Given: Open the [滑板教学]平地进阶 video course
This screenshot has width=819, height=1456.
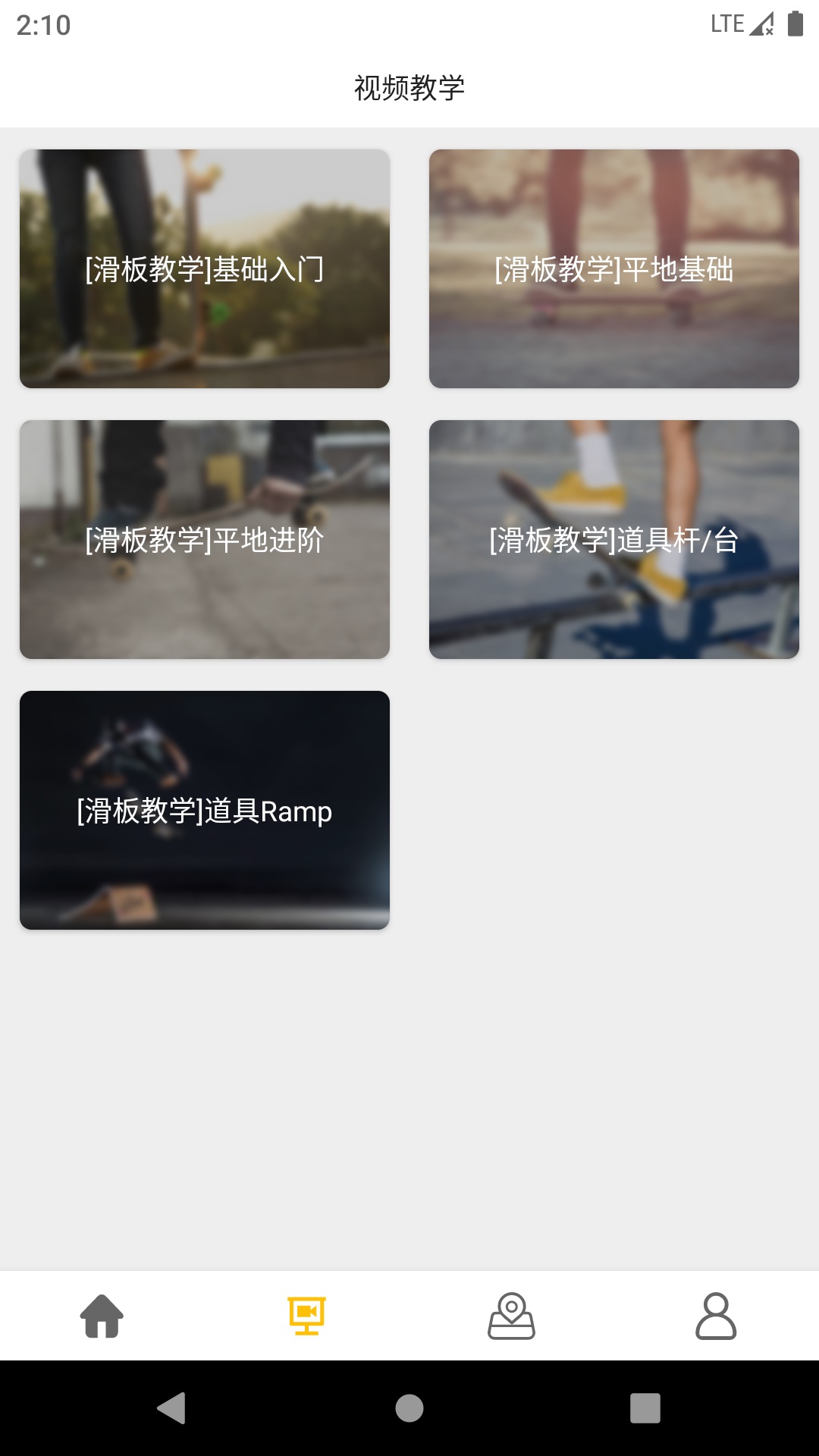Looking at the screenshot, I should coord(204,540).
